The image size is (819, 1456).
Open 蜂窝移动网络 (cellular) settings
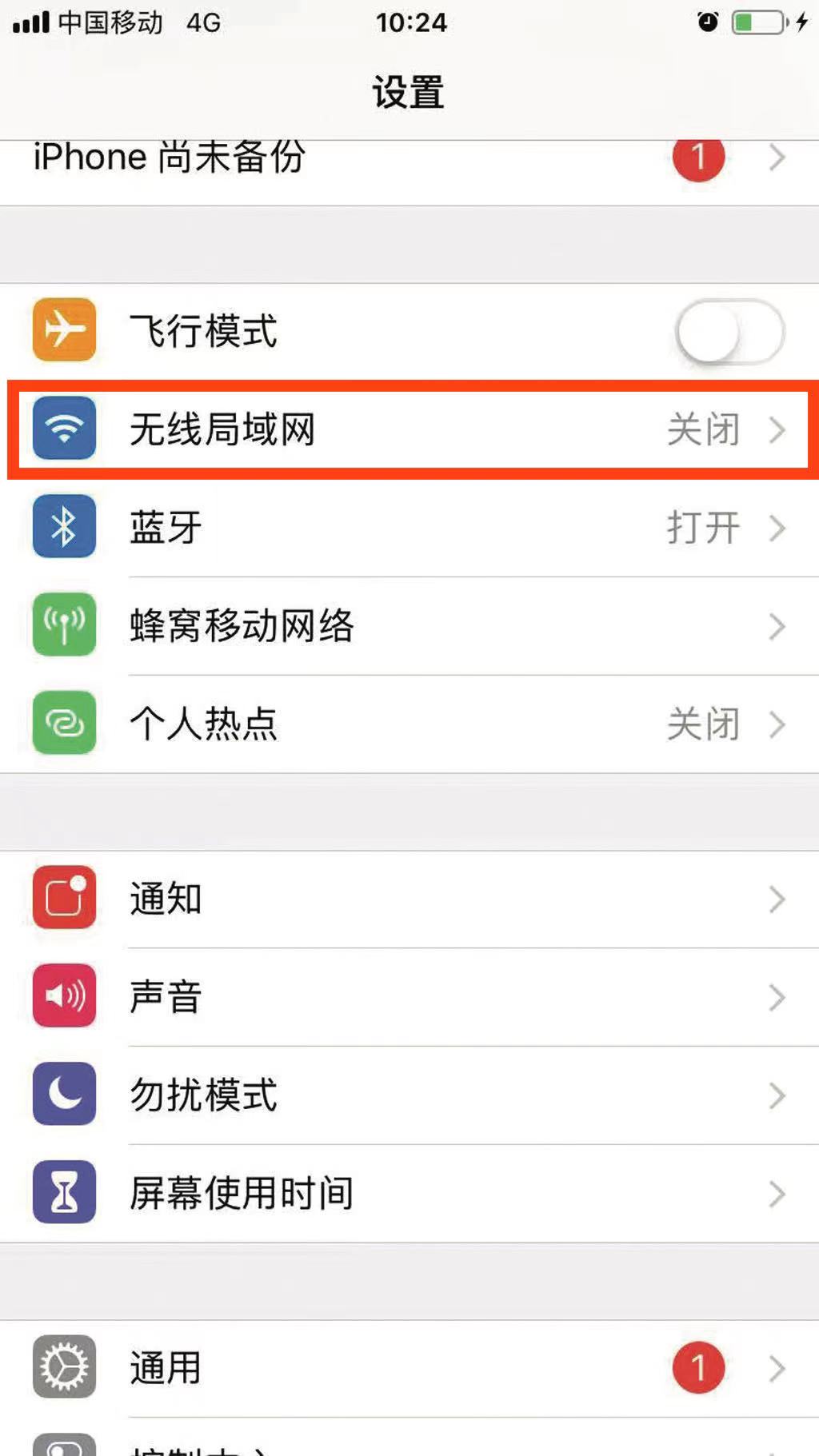(408, 626)
